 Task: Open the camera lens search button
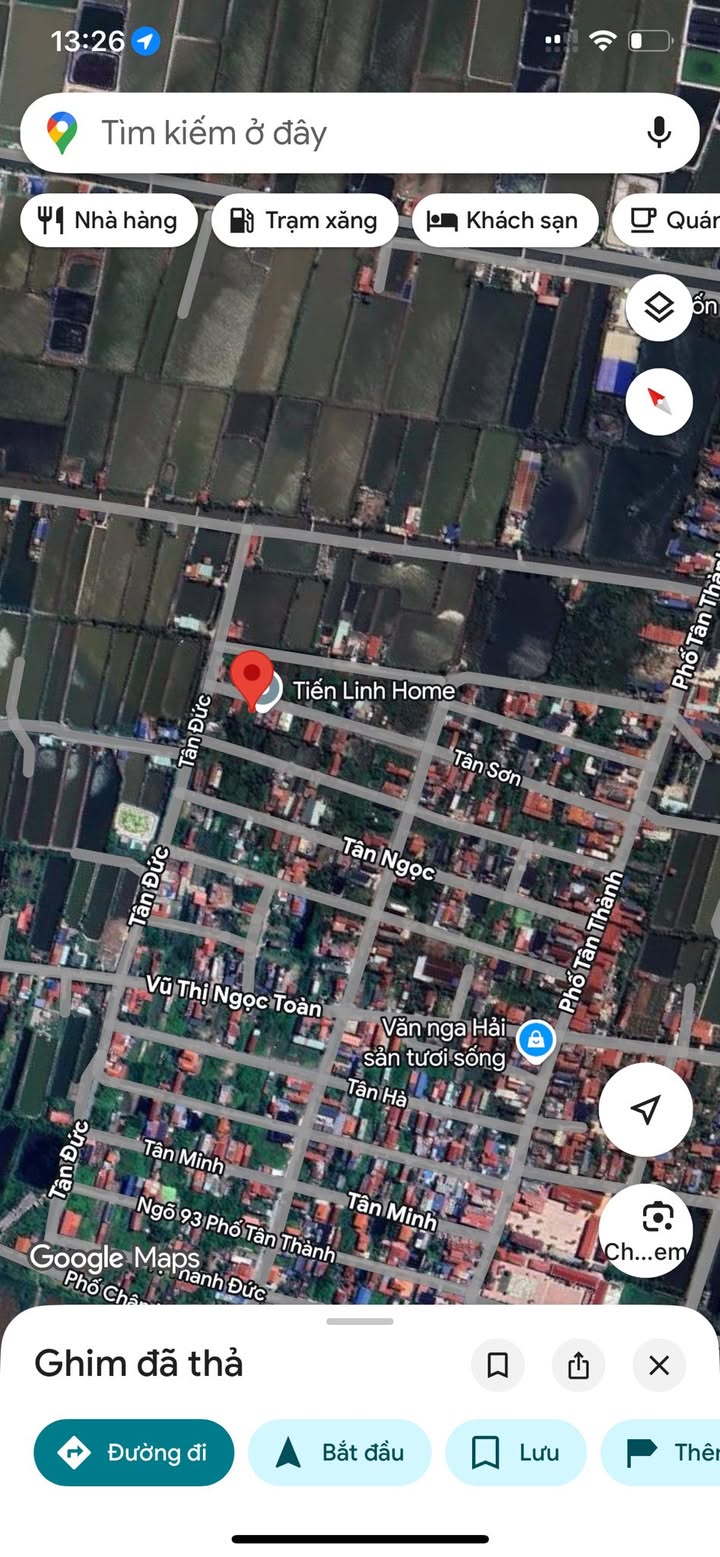(658, 1229)
